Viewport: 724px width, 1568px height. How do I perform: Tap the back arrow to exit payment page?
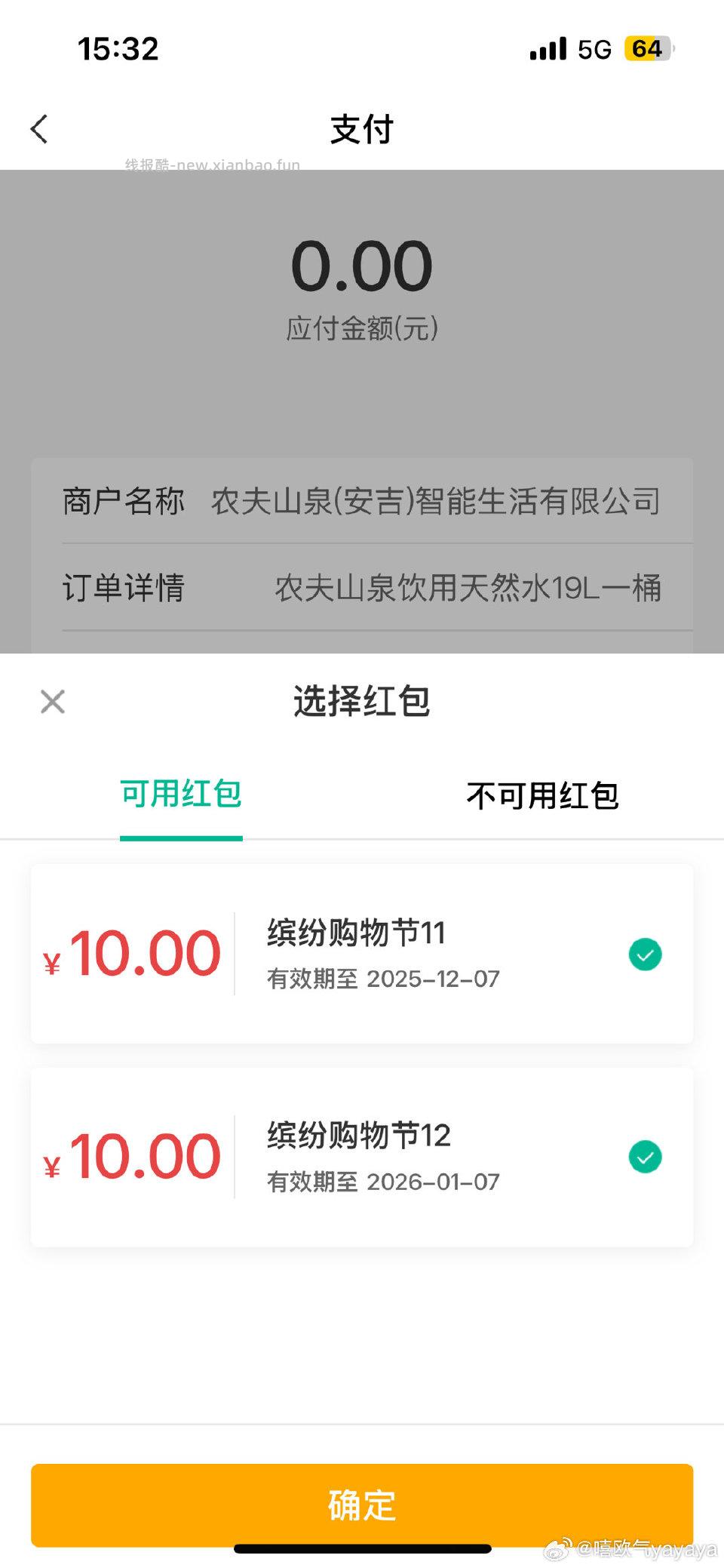39,128
